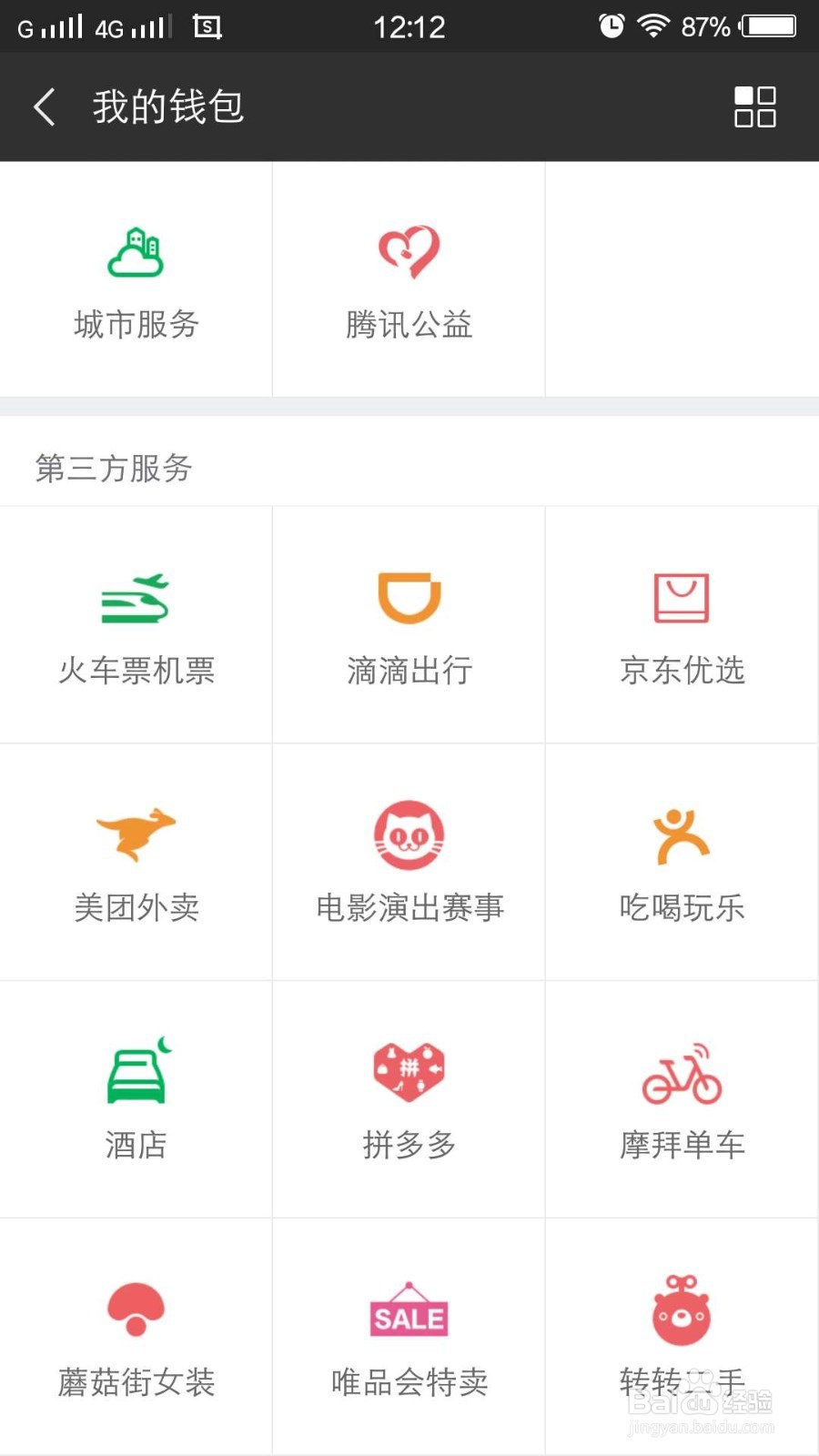Launch 滴滴出行
The height and width of the screenshot is (1456, 819).
(409, 625)
